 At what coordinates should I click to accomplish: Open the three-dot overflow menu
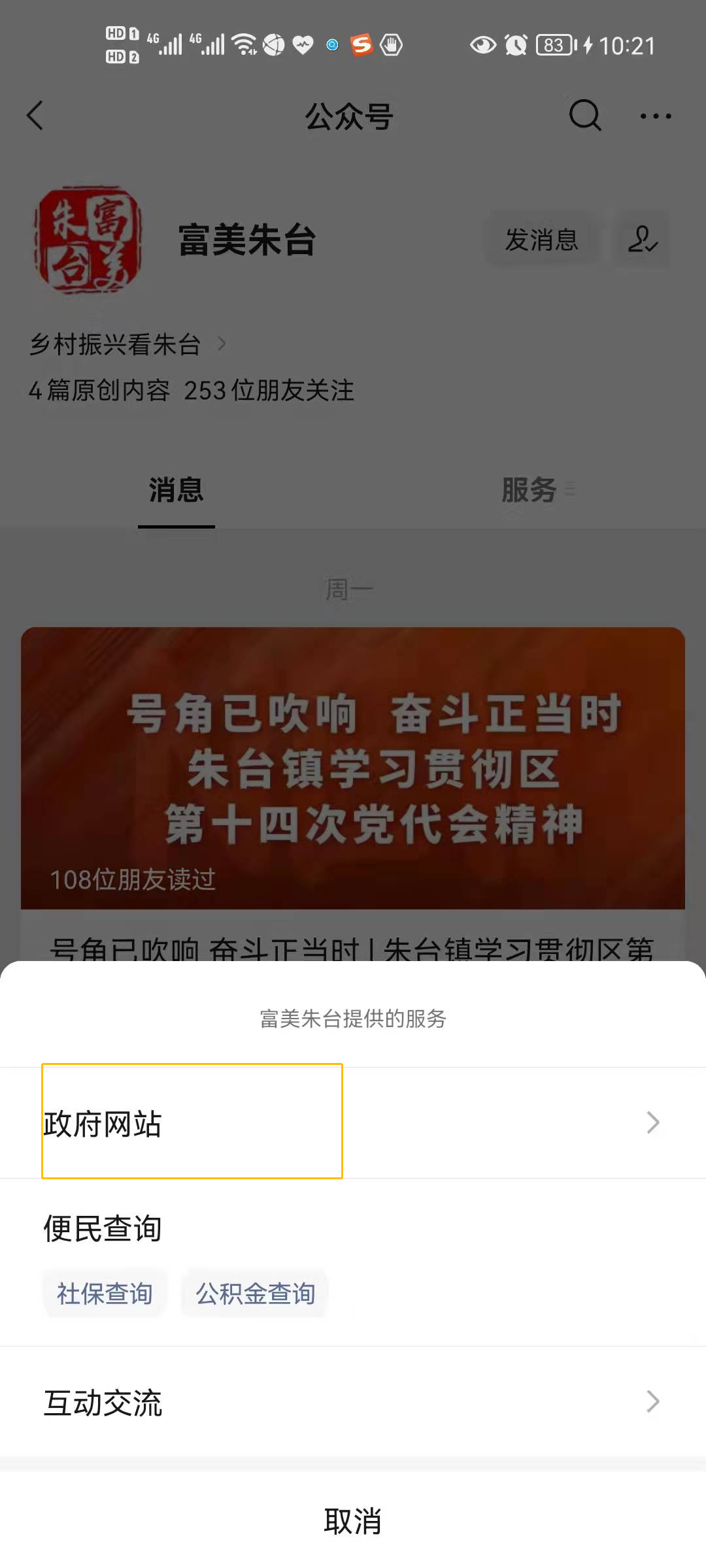(655, 116)
